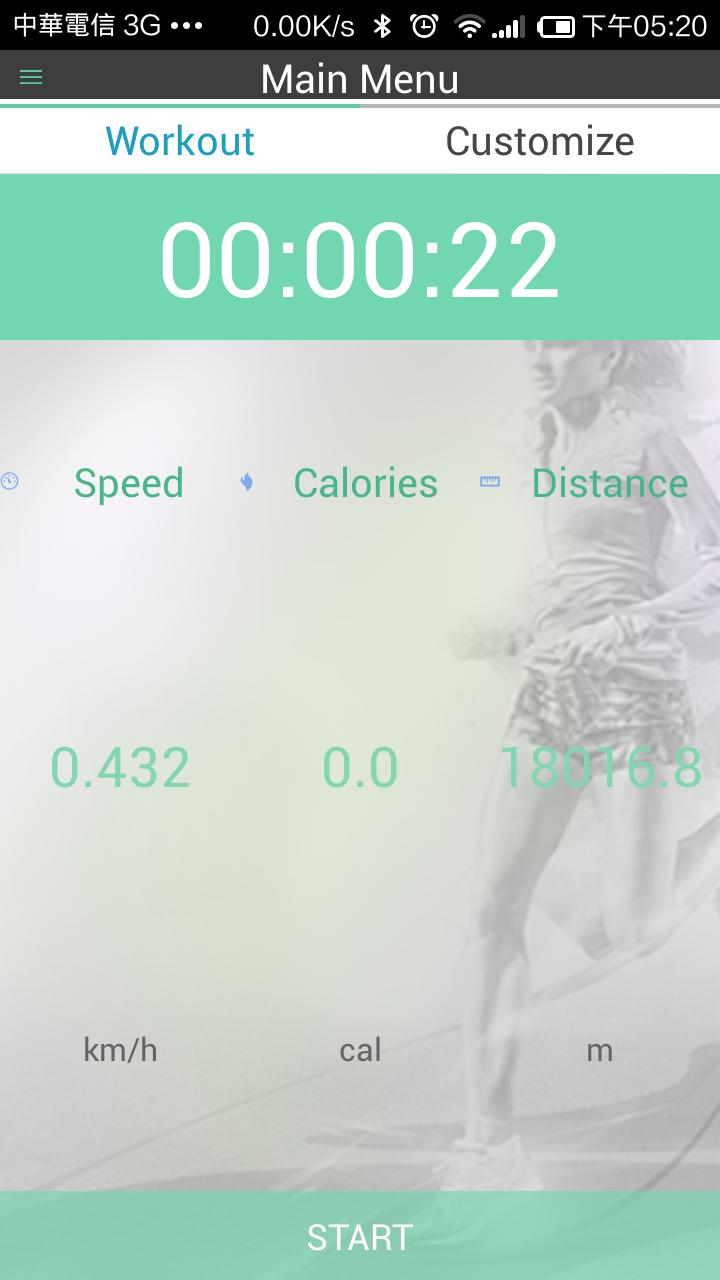Click the Main Menu title

359,78
